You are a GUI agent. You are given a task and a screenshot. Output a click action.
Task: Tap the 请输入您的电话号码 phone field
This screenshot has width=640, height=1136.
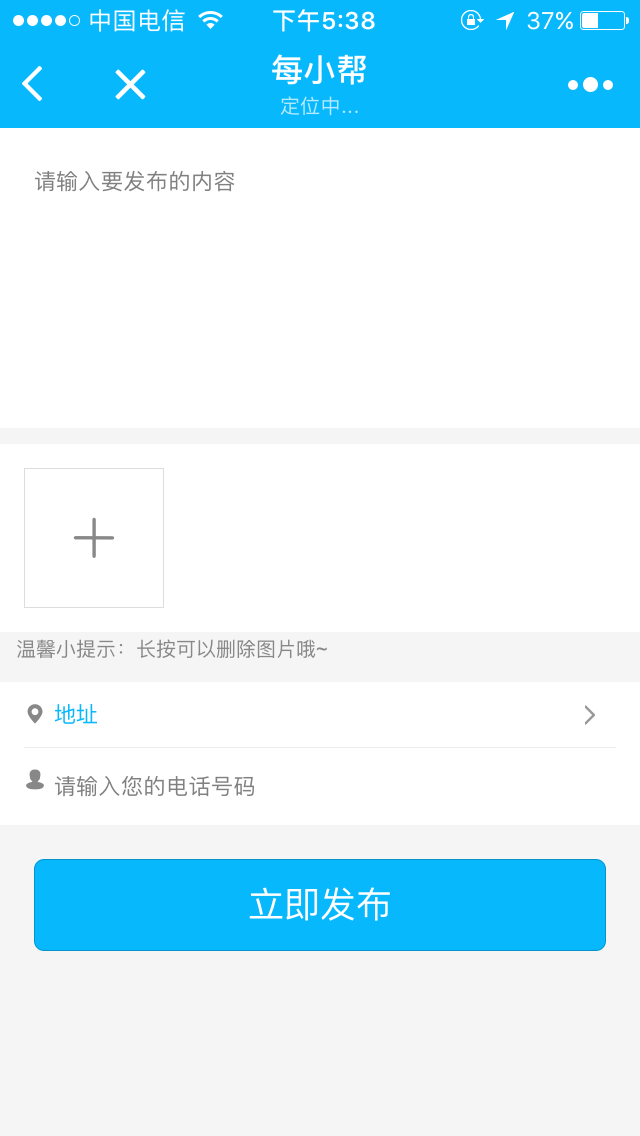[320, 786]
